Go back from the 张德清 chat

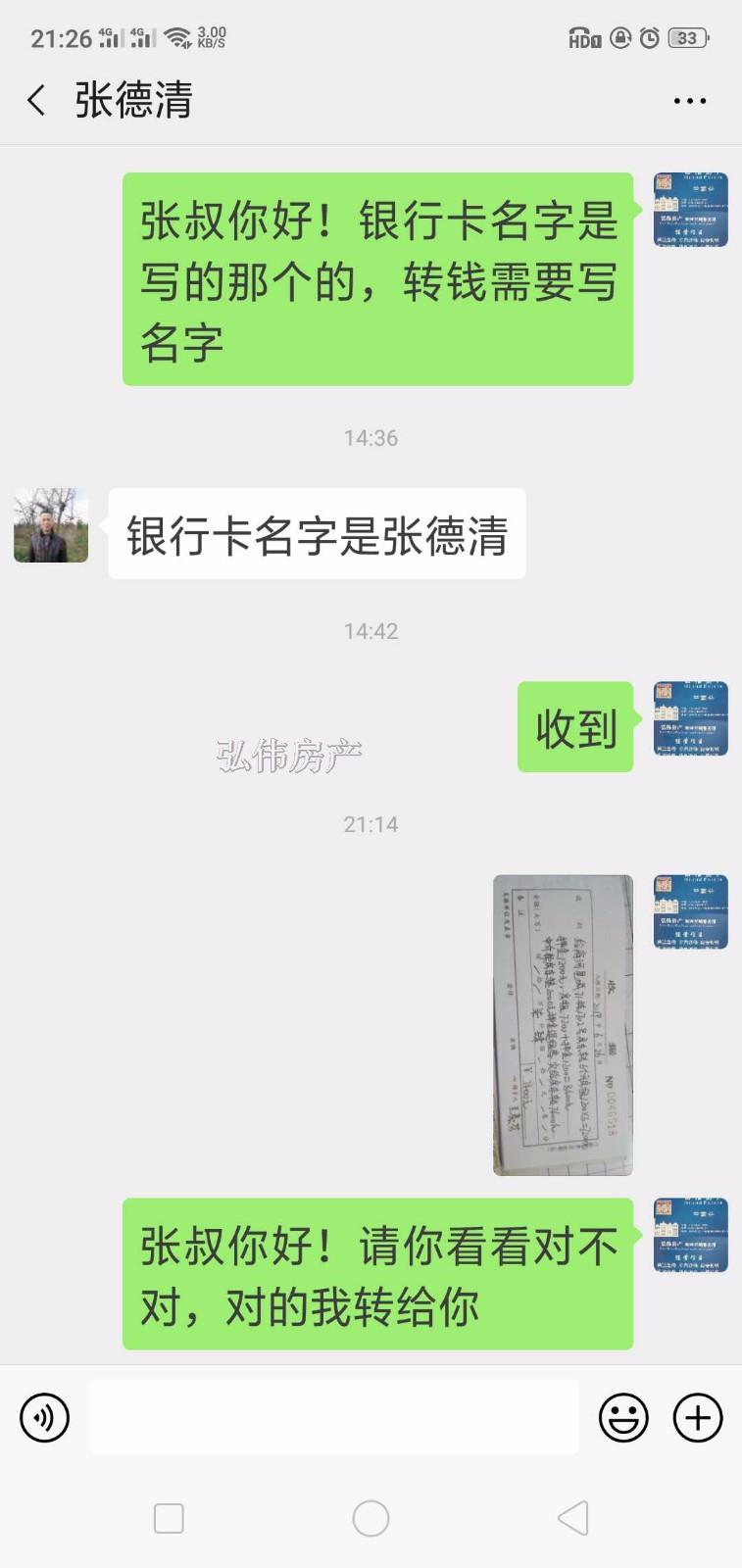click(x=36, y=100)
